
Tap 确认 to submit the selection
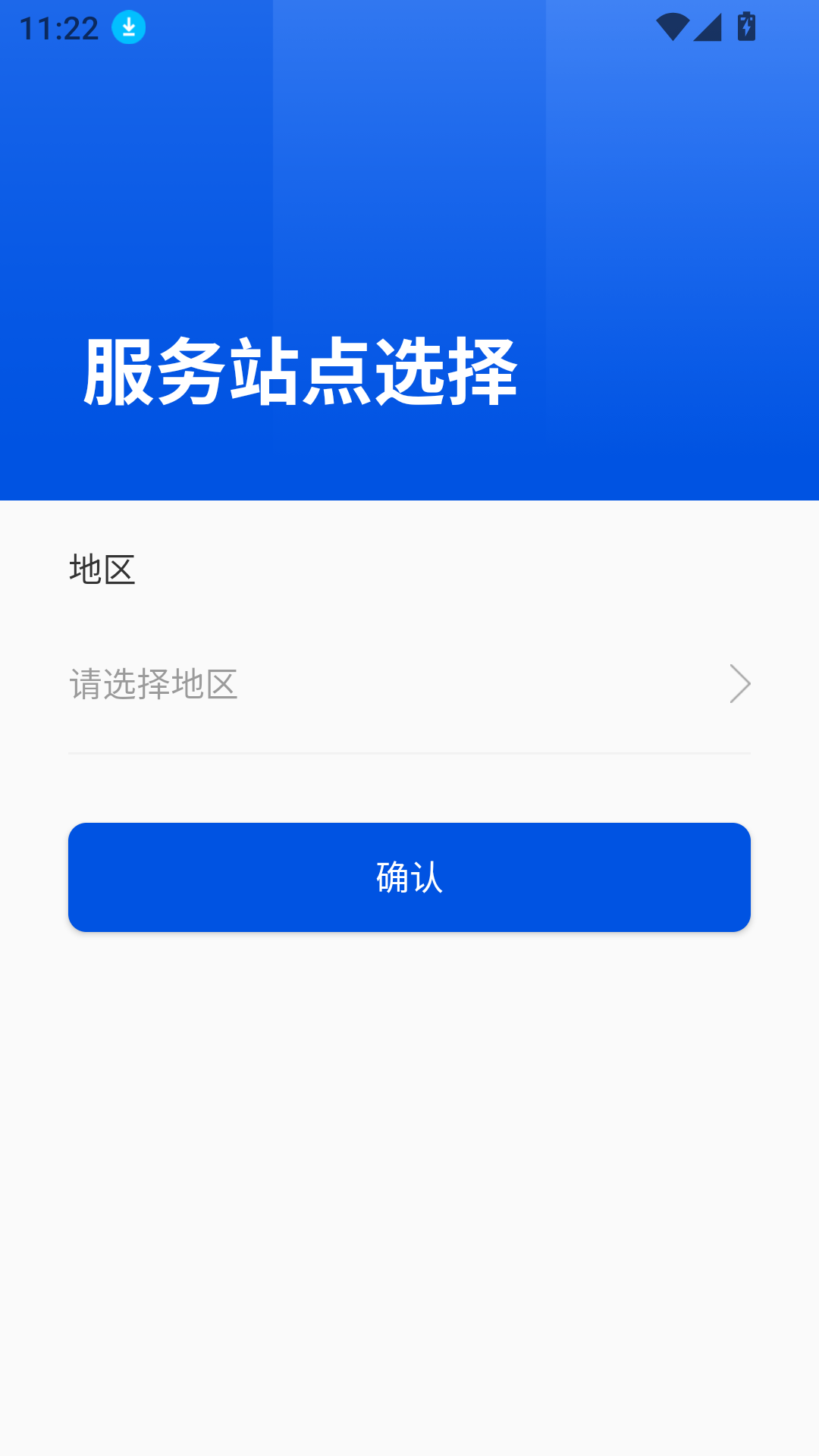[x=409, y=877]
